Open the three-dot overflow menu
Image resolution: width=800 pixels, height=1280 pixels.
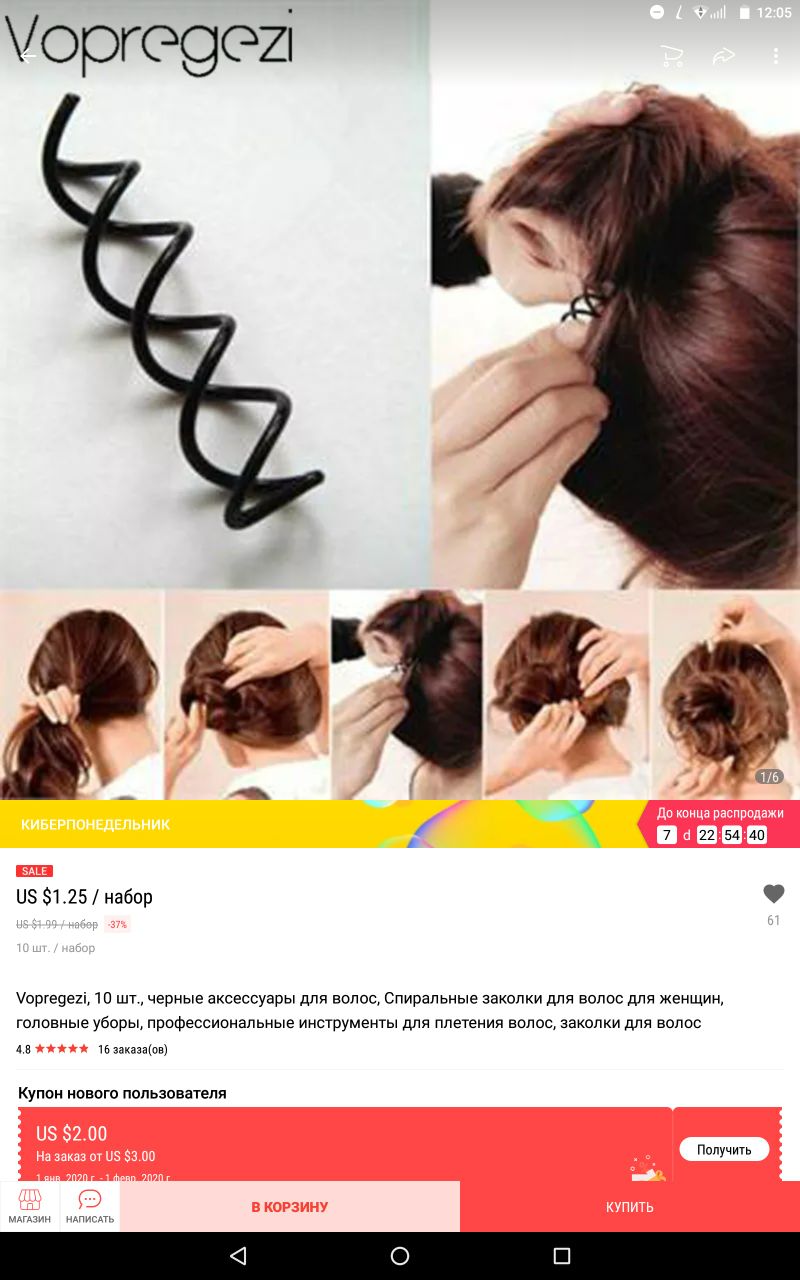pos(775,56)
